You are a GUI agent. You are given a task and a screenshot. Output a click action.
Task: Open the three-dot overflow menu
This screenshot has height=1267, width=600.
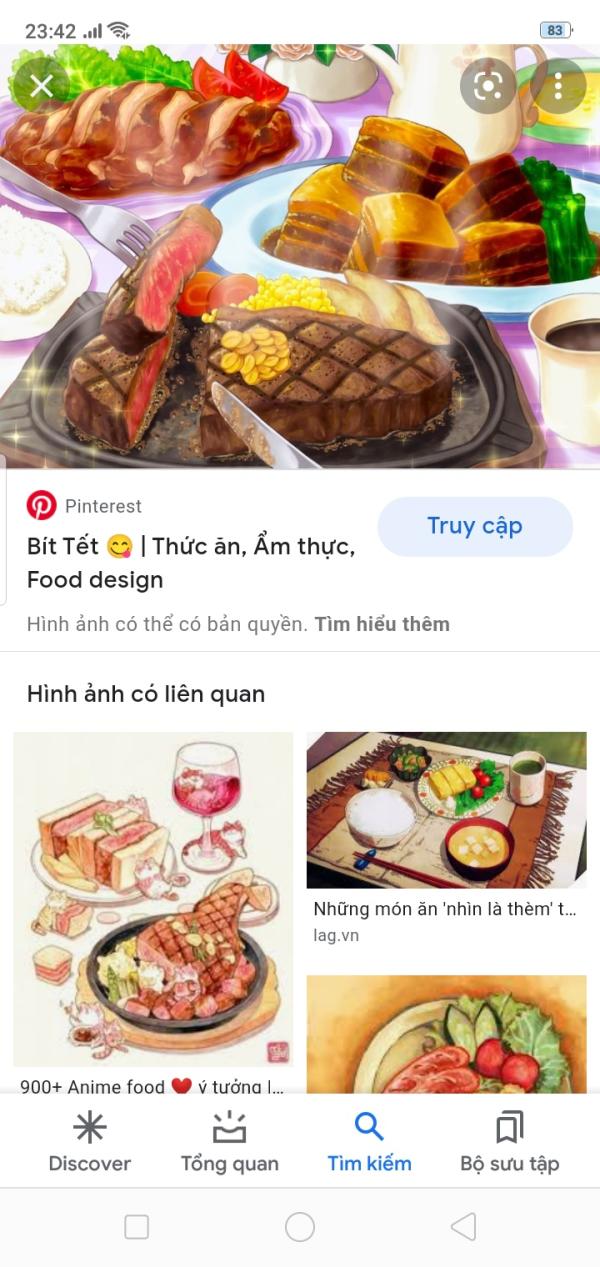click(558, 86)
